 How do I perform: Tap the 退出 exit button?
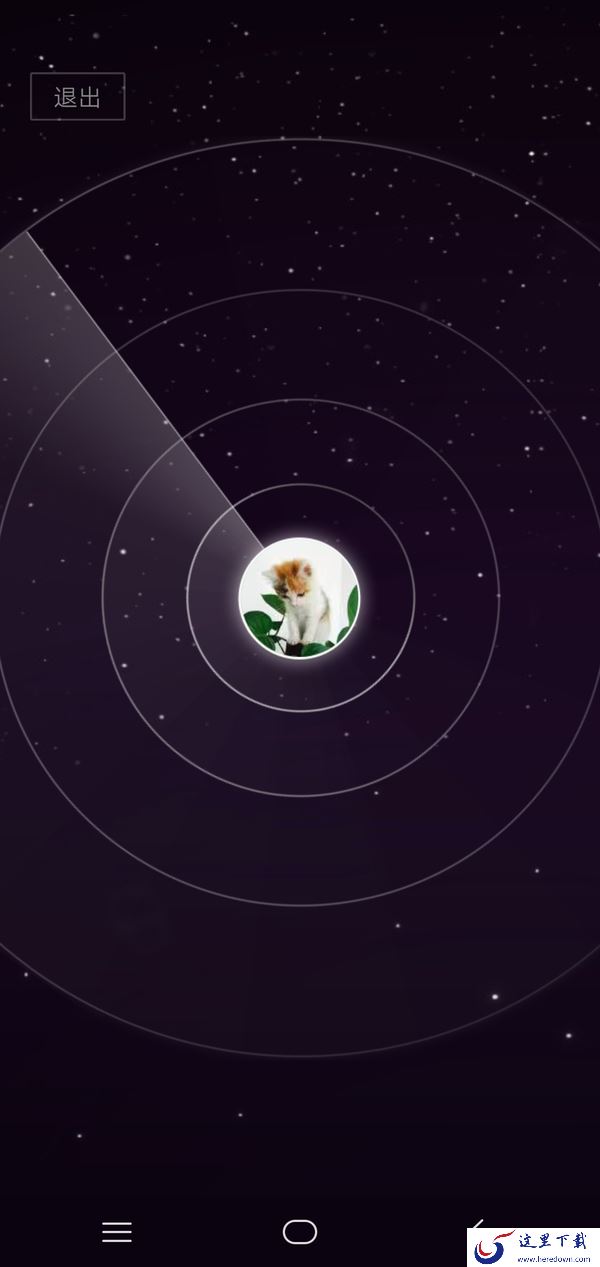[77, 97]
